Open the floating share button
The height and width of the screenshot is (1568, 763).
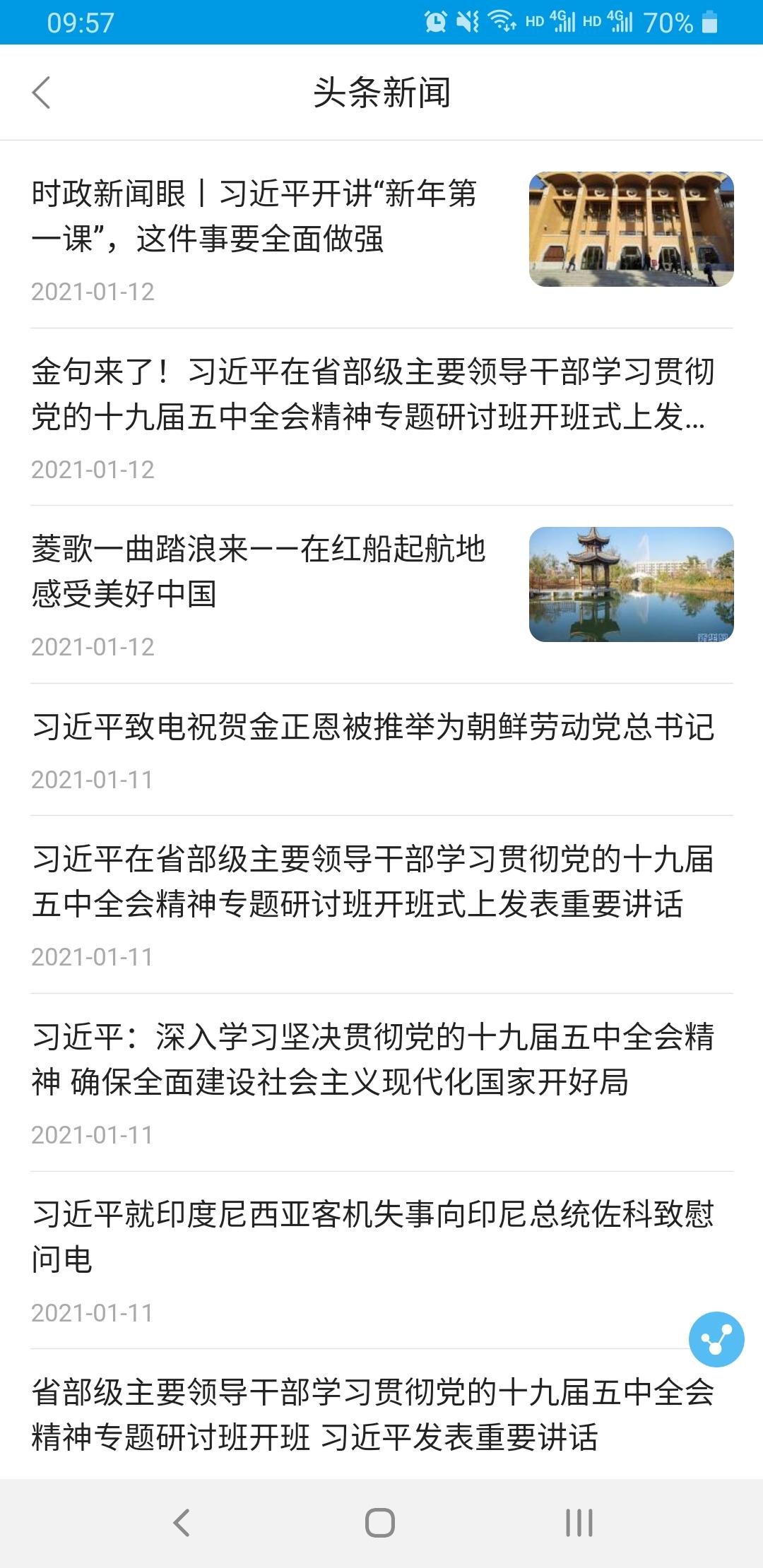716,1341
